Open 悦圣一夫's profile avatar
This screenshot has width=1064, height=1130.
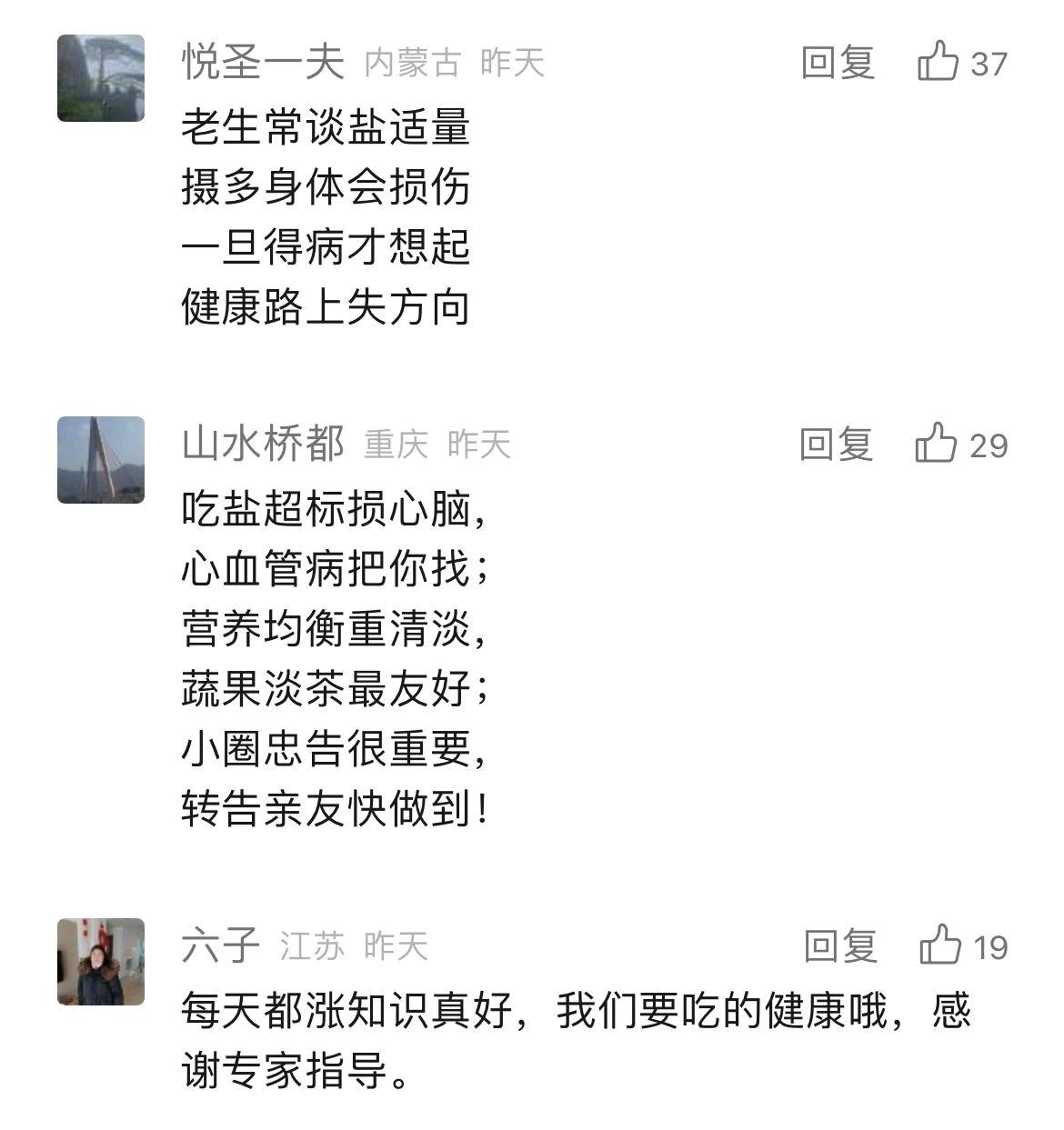point(101,78)
